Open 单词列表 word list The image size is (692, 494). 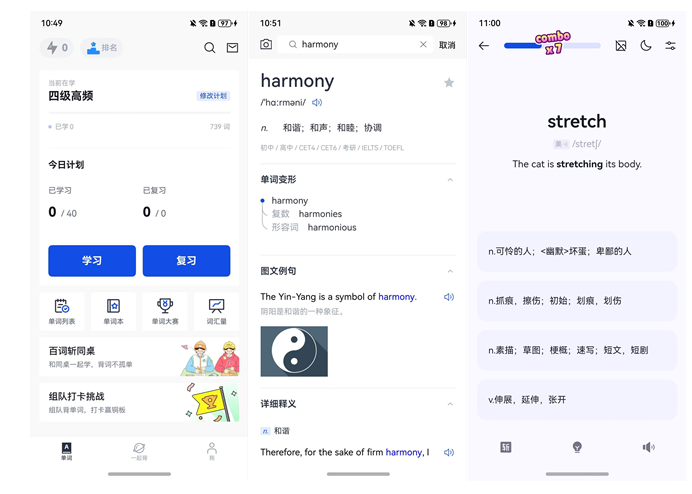61,310
